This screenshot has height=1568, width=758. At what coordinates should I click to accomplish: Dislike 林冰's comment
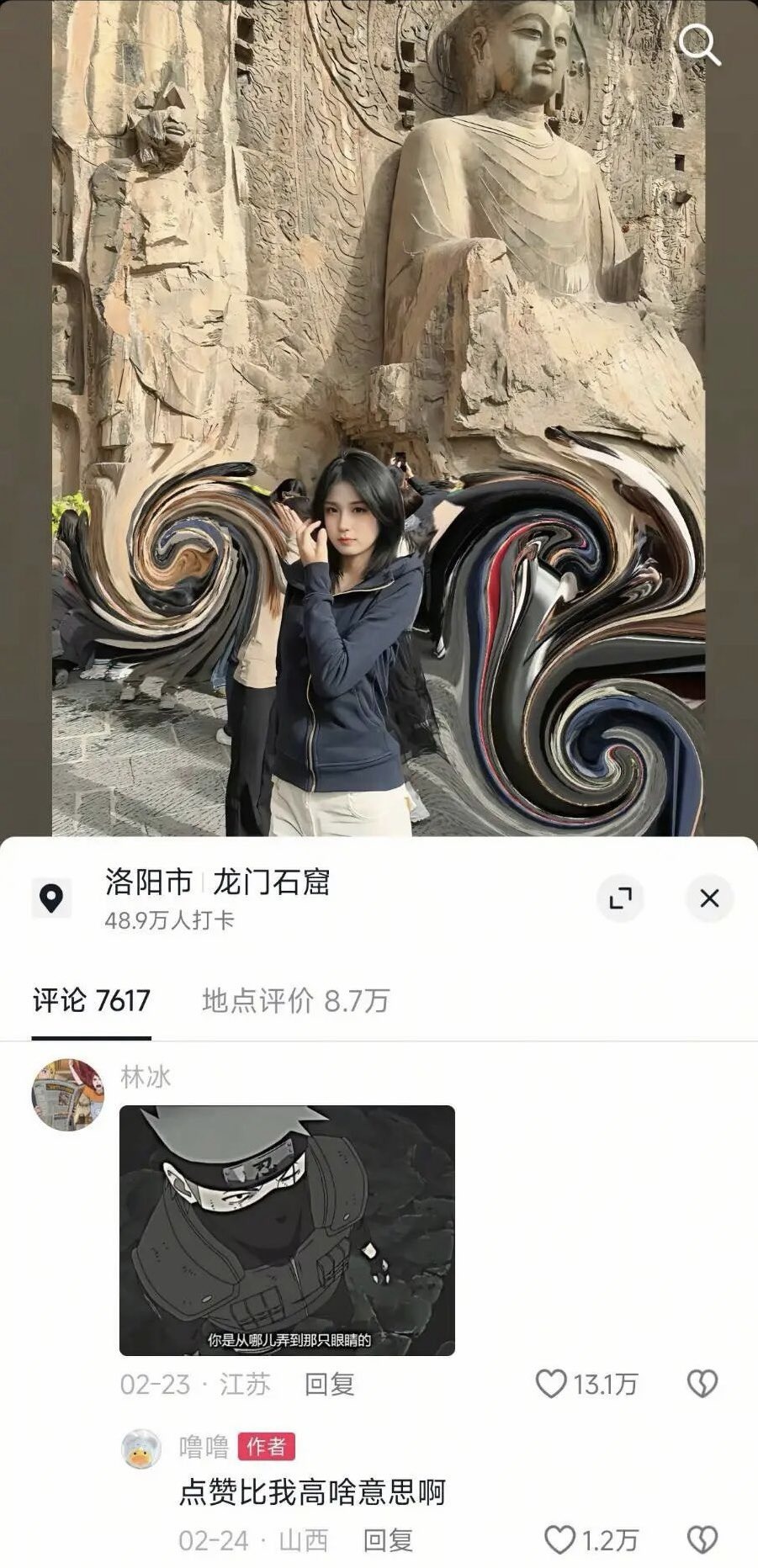point(702,1384)
